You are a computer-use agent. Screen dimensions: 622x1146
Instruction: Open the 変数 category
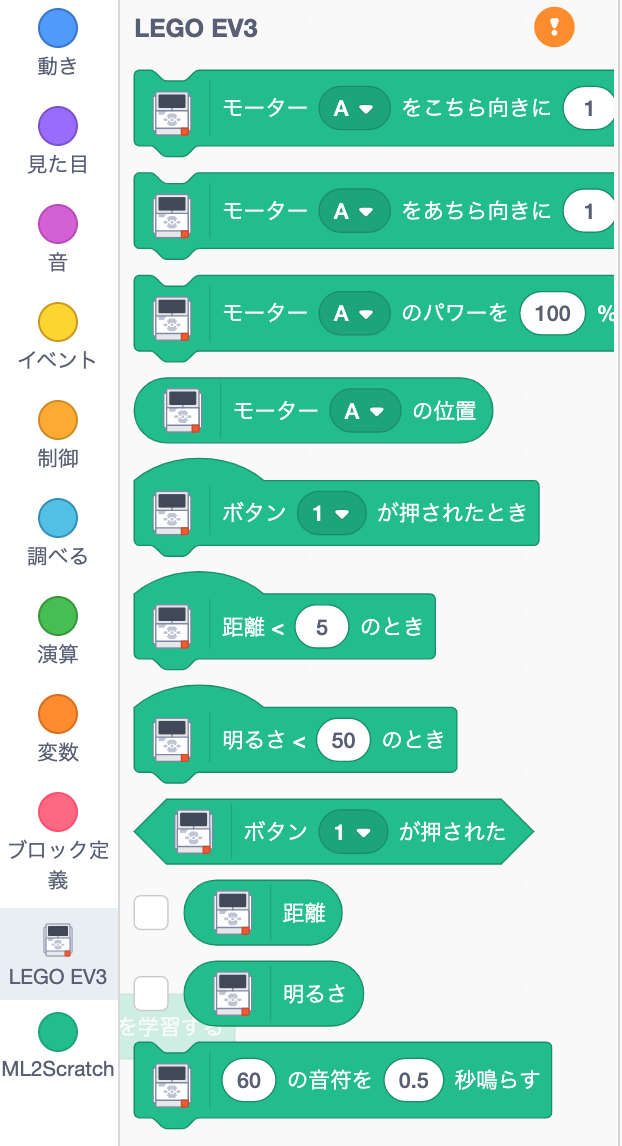[x=58, y=728]
